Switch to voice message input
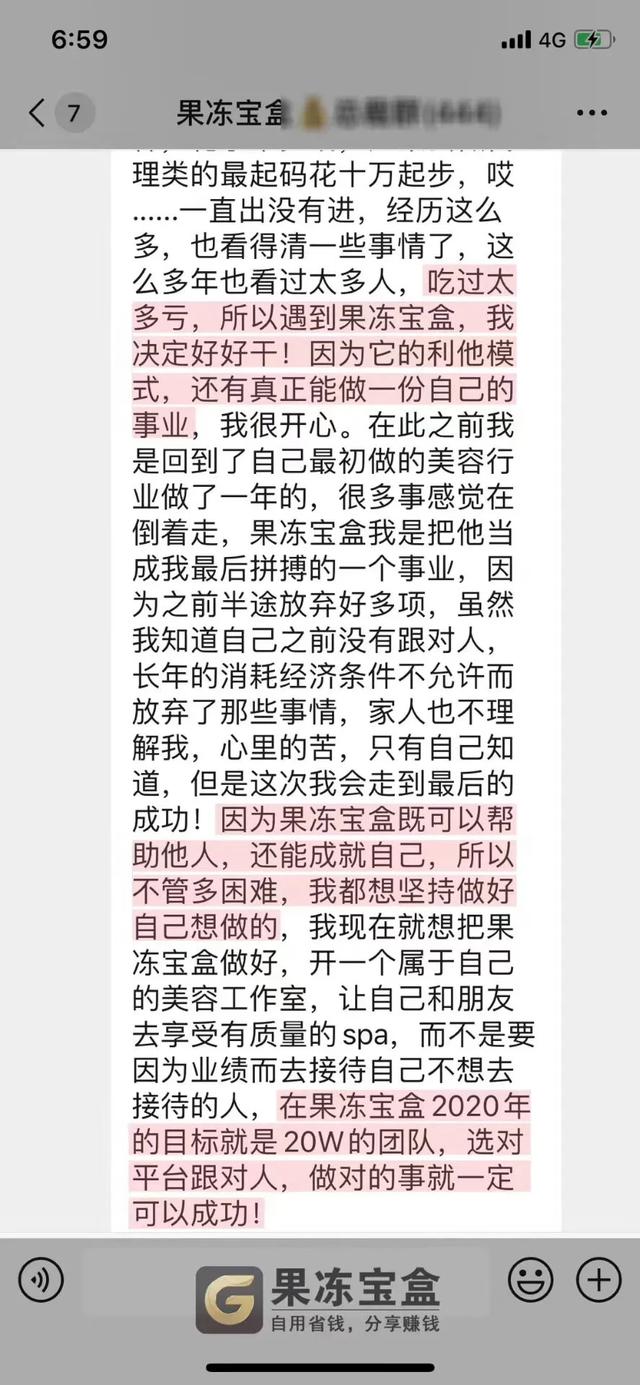This screenshot has height=1385, width=640. tap(41, 1279)
